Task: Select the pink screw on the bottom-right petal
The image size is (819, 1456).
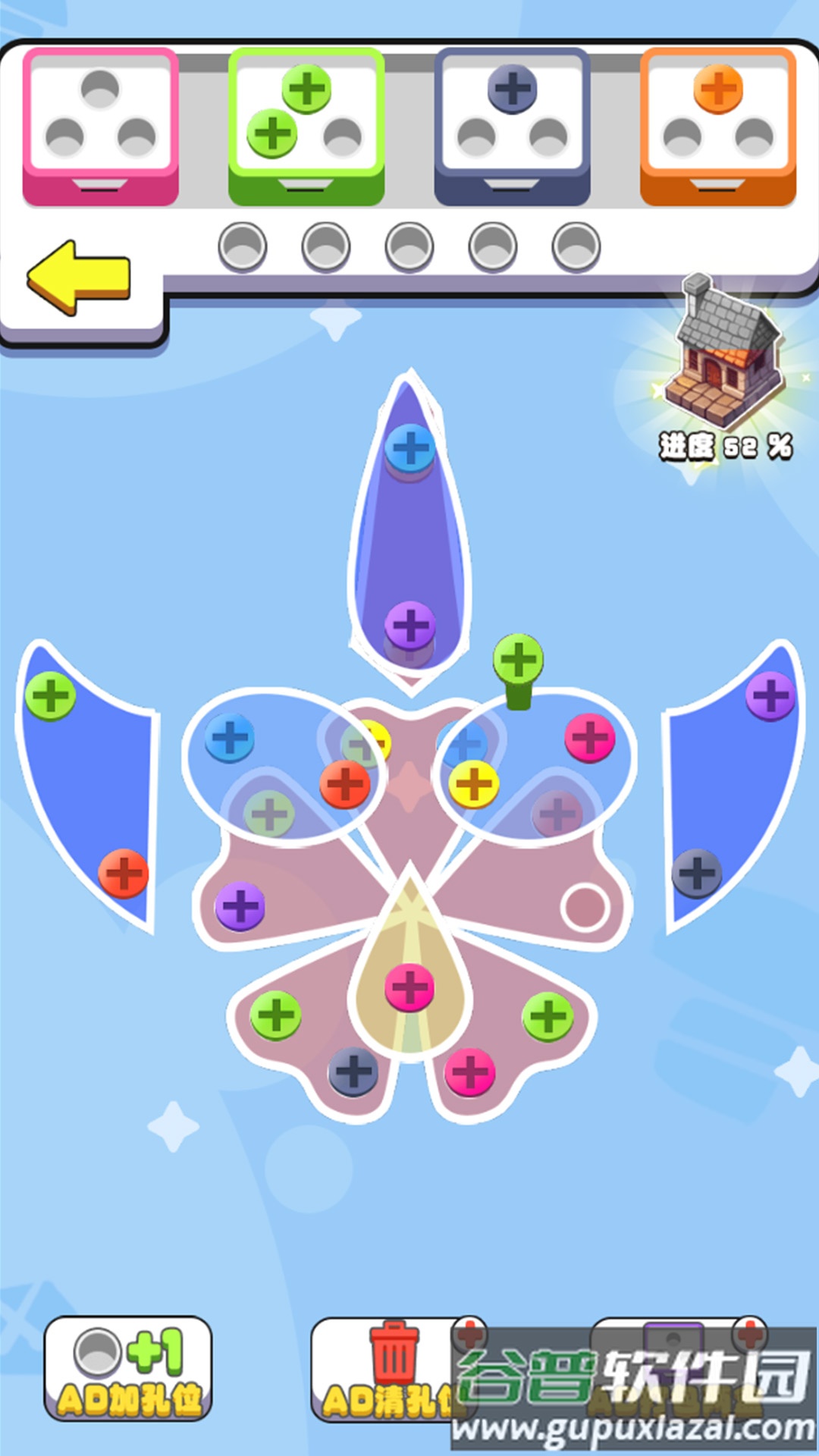Action: [469, 1072]
